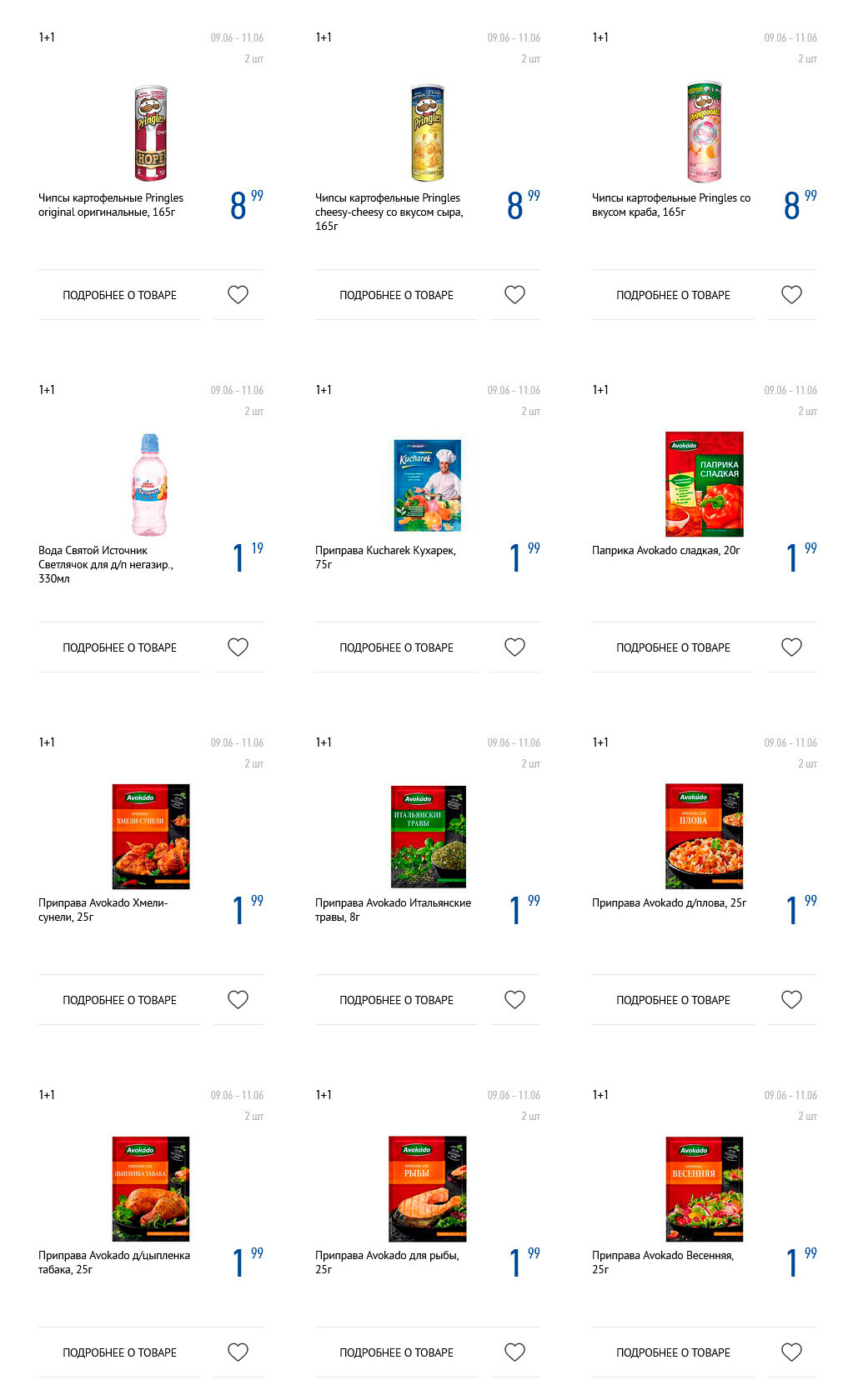See details for Avokado для рыбы
Image resolution: width=848 pixels, height=1400 pixels.
(396, 1352)
